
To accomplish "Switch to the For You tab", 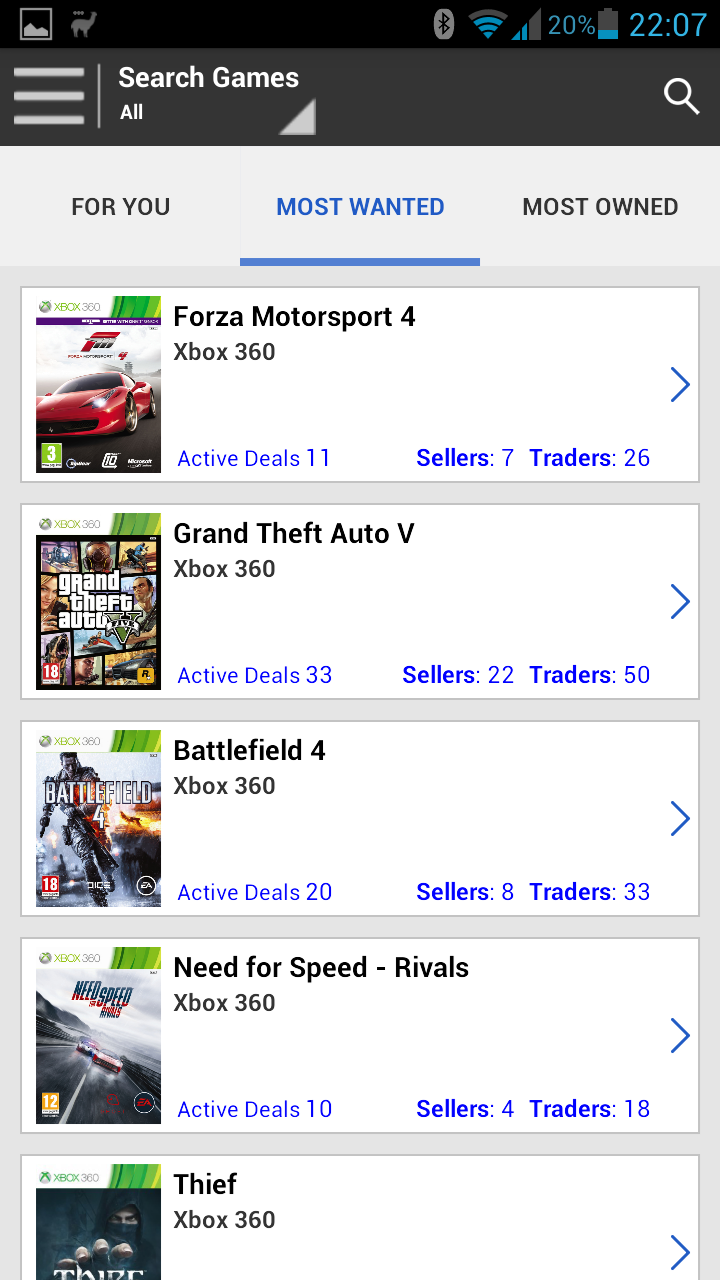I will (120, 207).
